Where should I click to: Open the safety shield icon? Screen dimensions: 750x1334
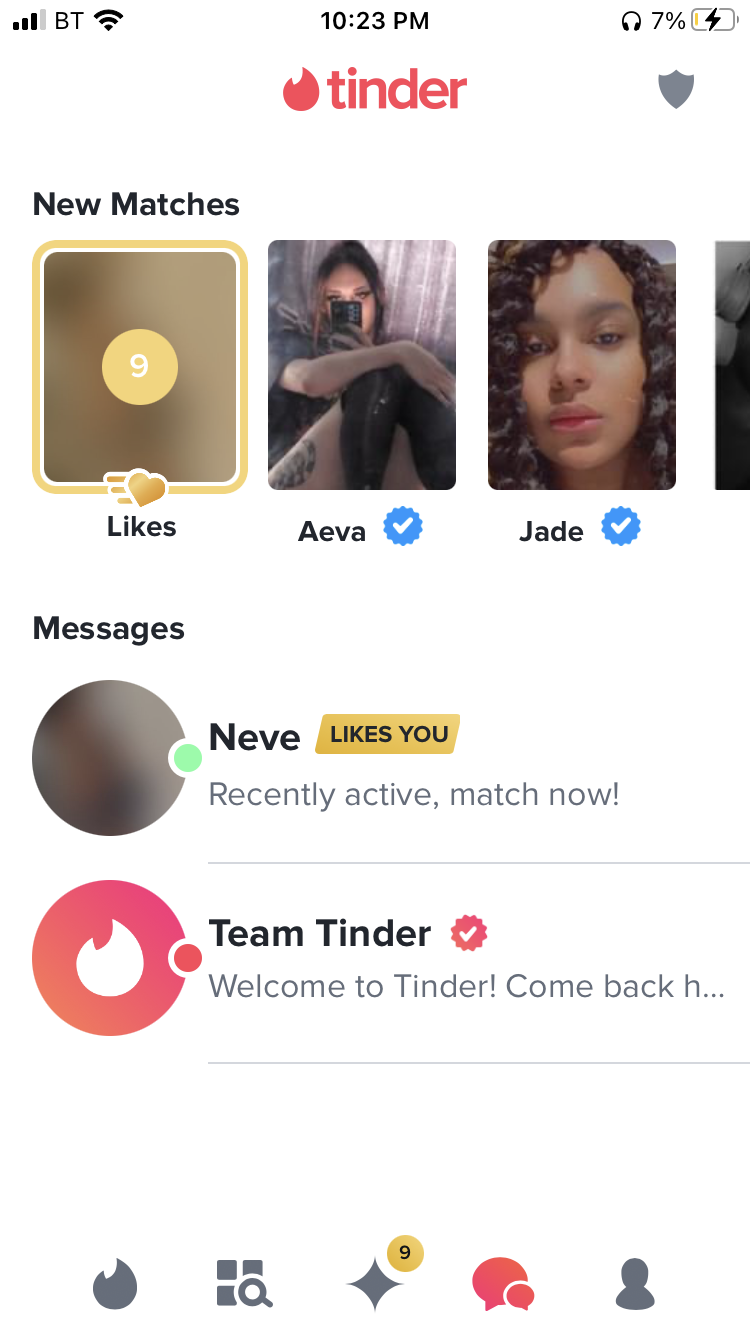(x=676, y=91)
